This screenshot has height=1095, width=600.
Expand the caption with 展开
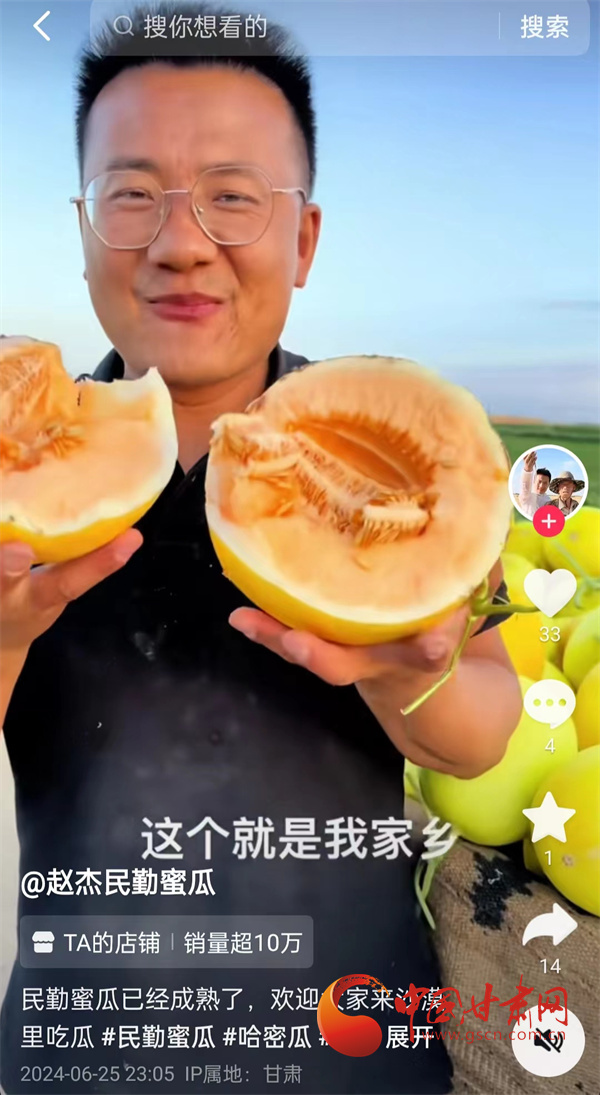409,1037
